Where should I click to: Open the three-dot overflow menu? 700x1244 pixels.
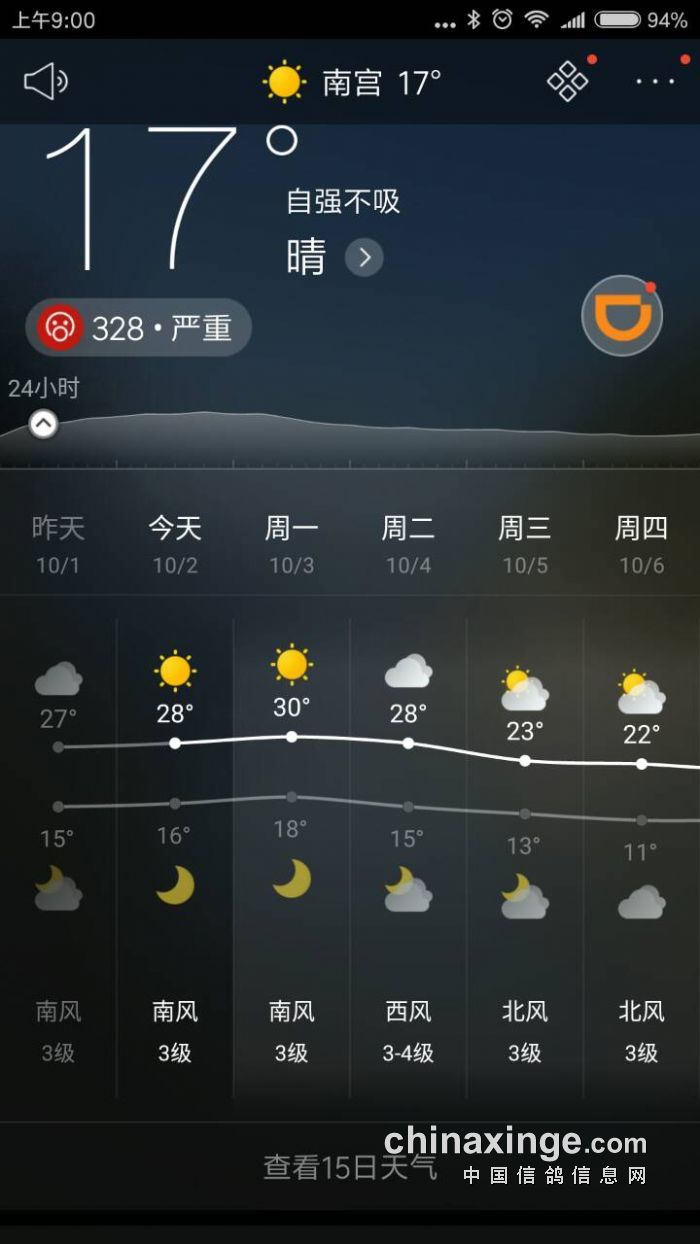coord(655,82)
